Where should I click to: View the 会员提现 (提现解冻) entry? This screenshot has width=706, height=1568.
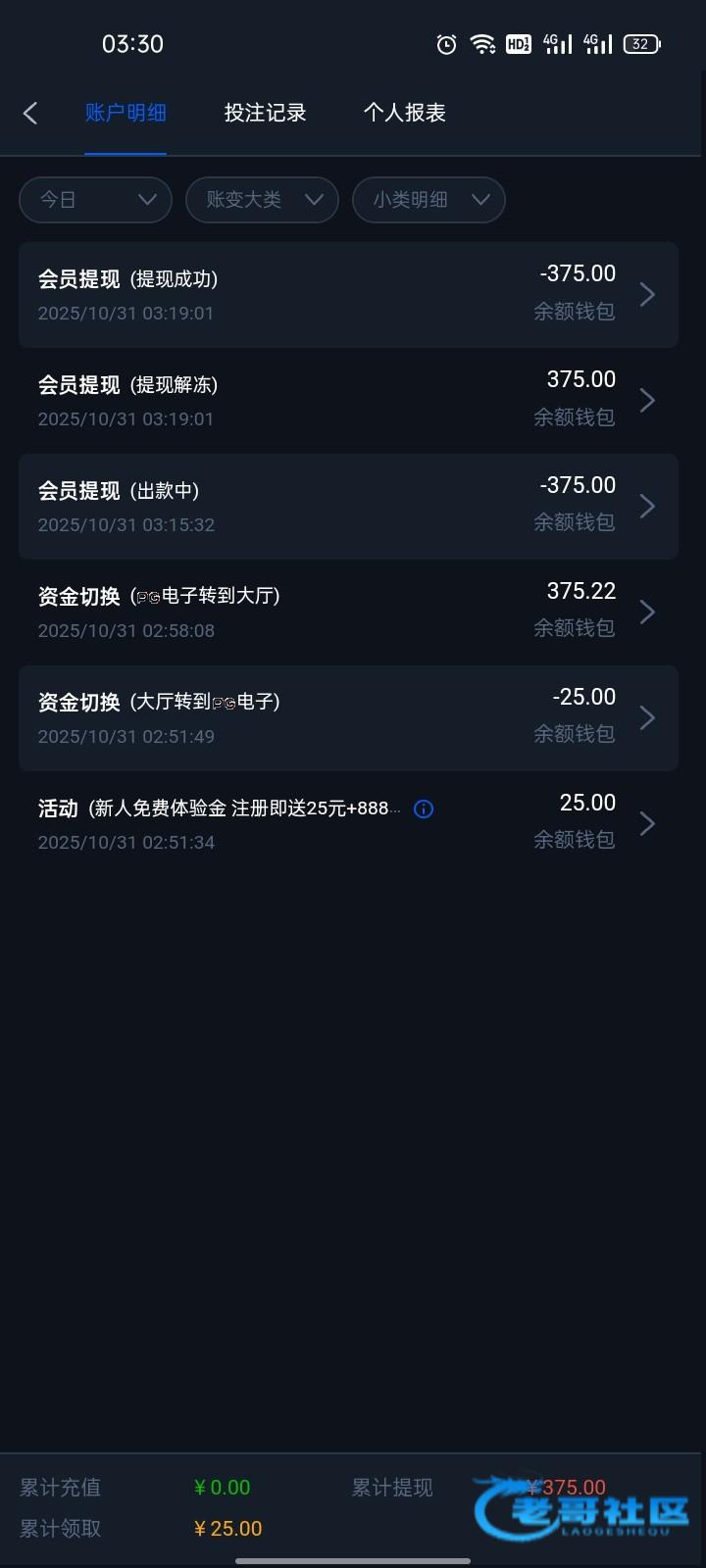point(348,400)
